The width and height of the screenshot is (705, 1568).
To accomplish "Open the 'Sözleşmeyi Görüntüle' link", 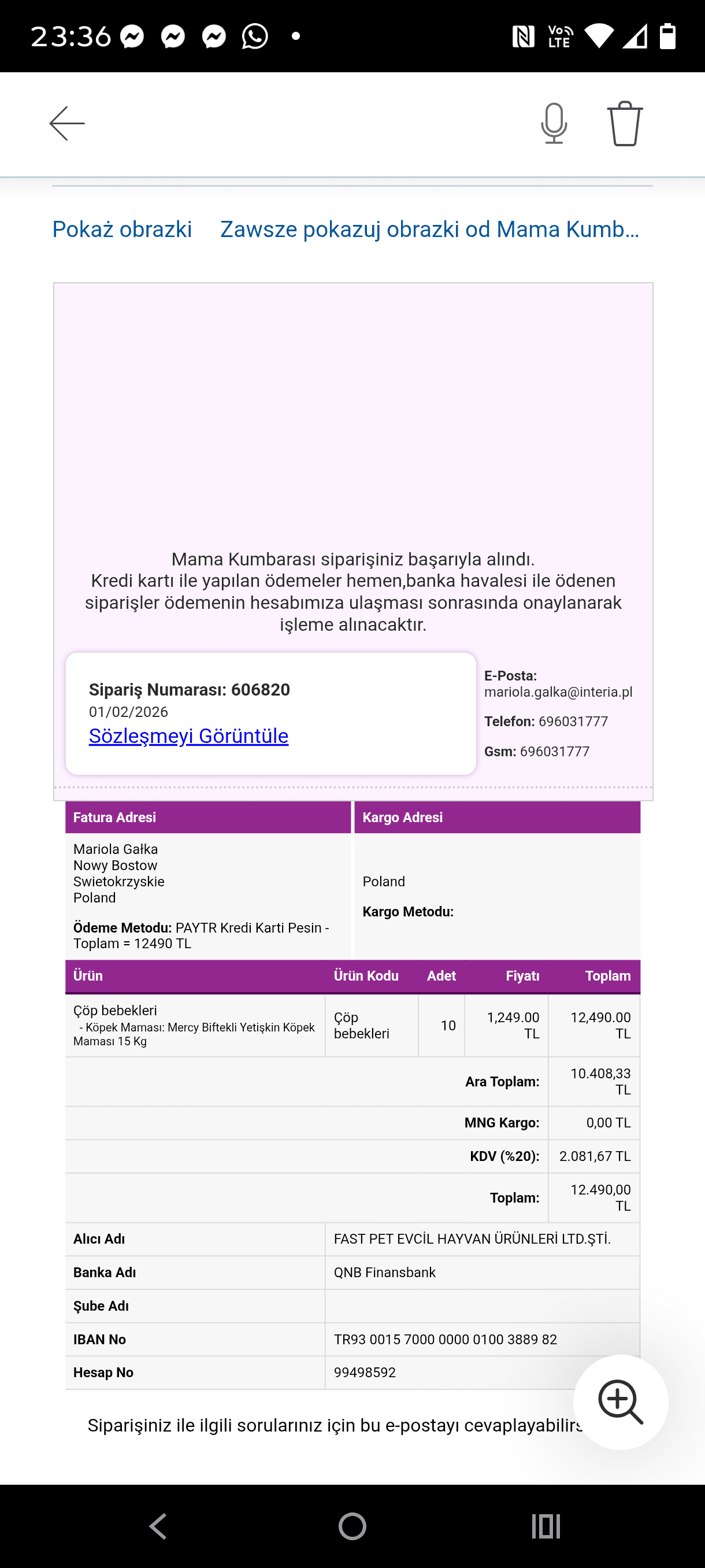I will (x=188, y=736).
